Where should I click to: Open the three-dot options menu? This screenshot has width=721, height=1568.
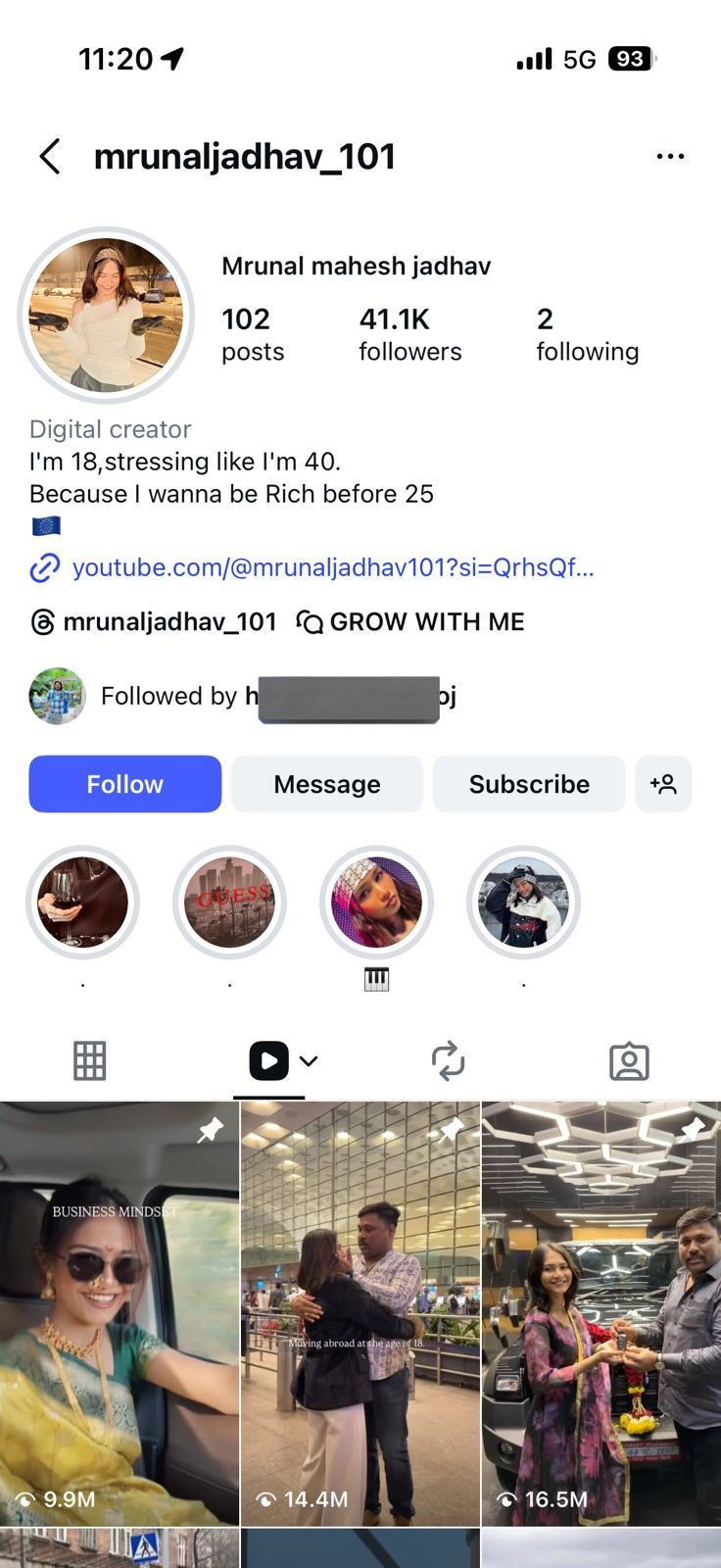(x=670, y=157)
